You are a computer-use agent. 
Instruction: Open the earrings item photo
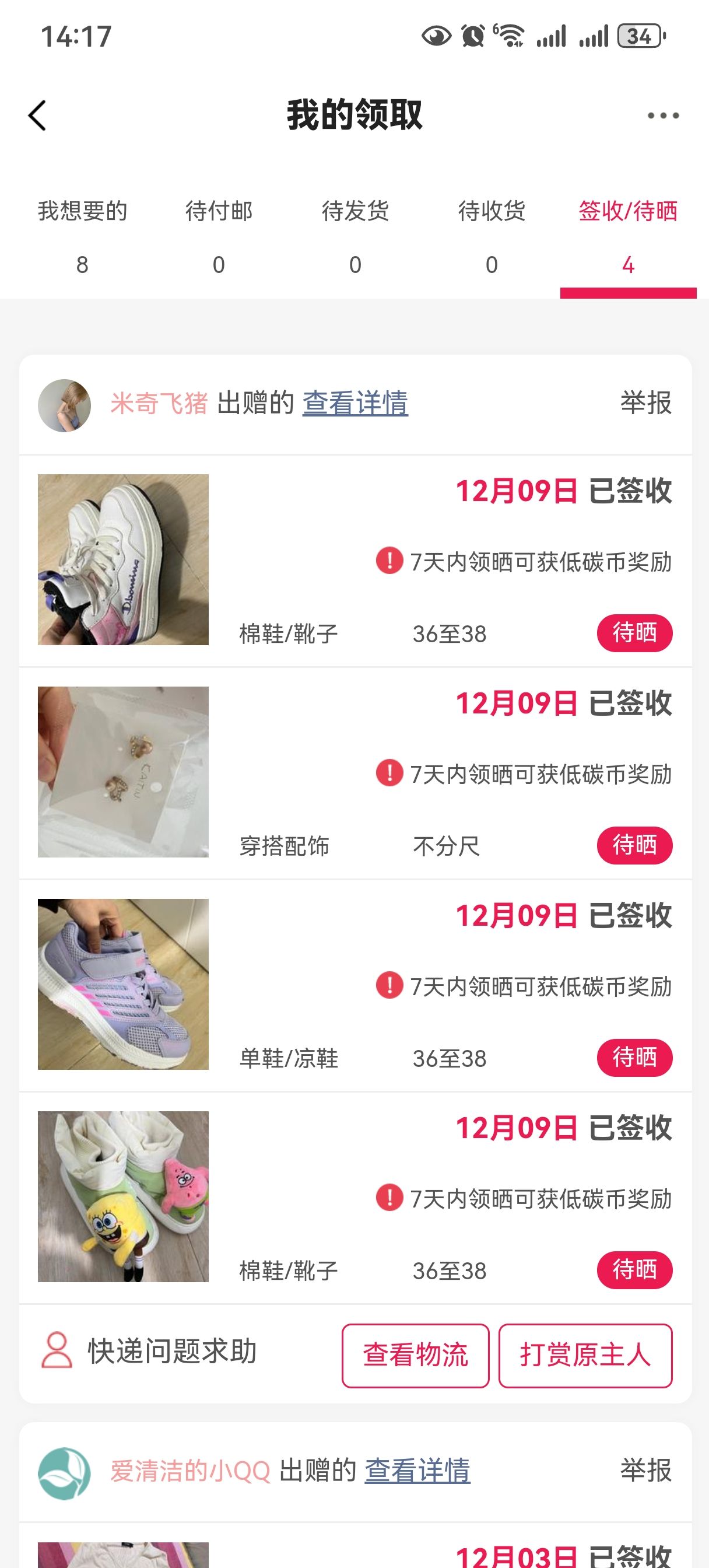[123, 772]
